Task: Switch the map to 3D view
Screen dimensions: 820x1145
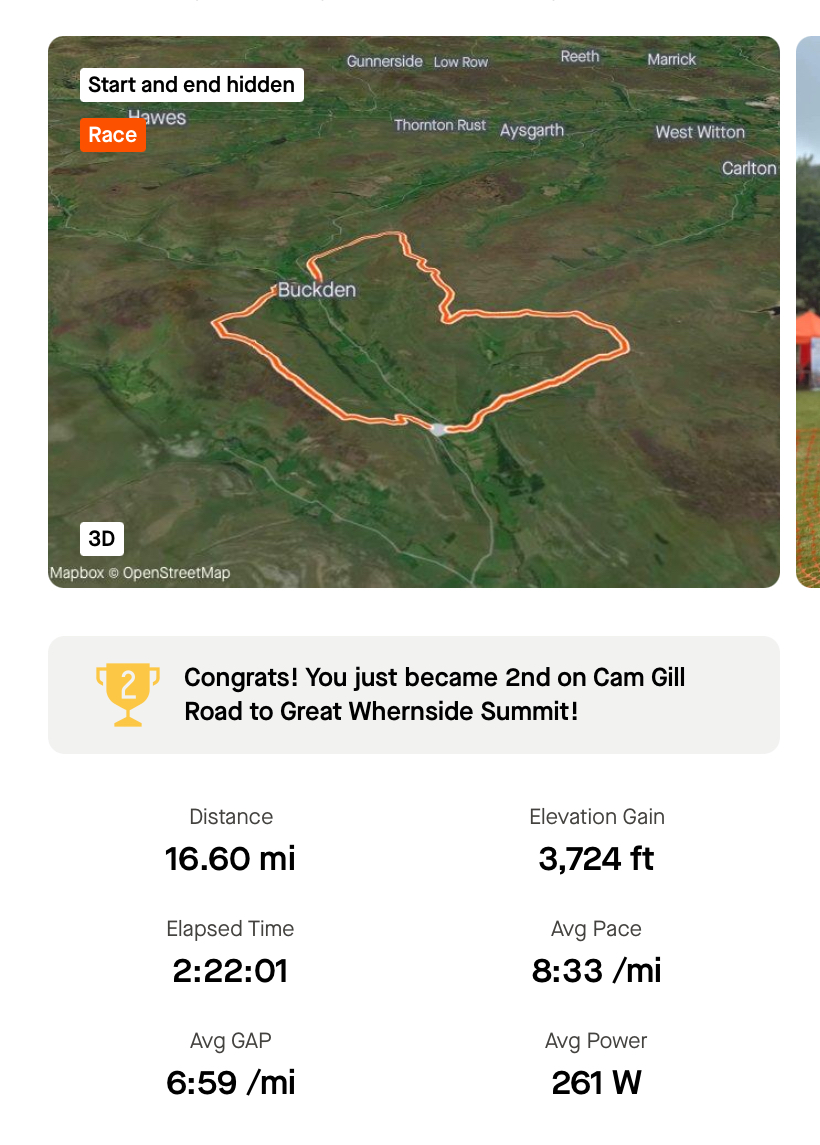Action: (102, 539)
